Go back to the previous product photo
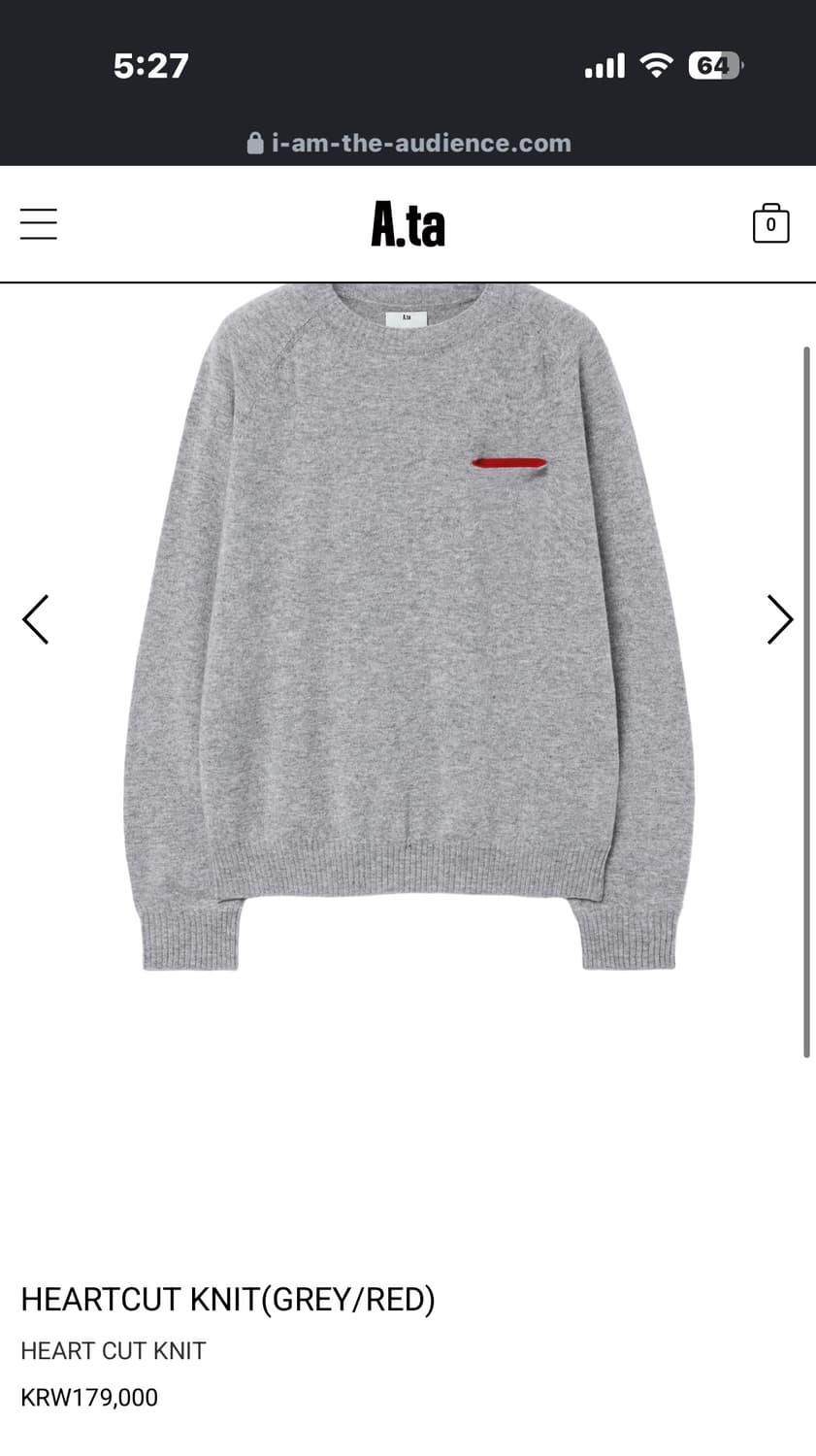Screen dimensions: 816x1456 [x=35, y=618]
